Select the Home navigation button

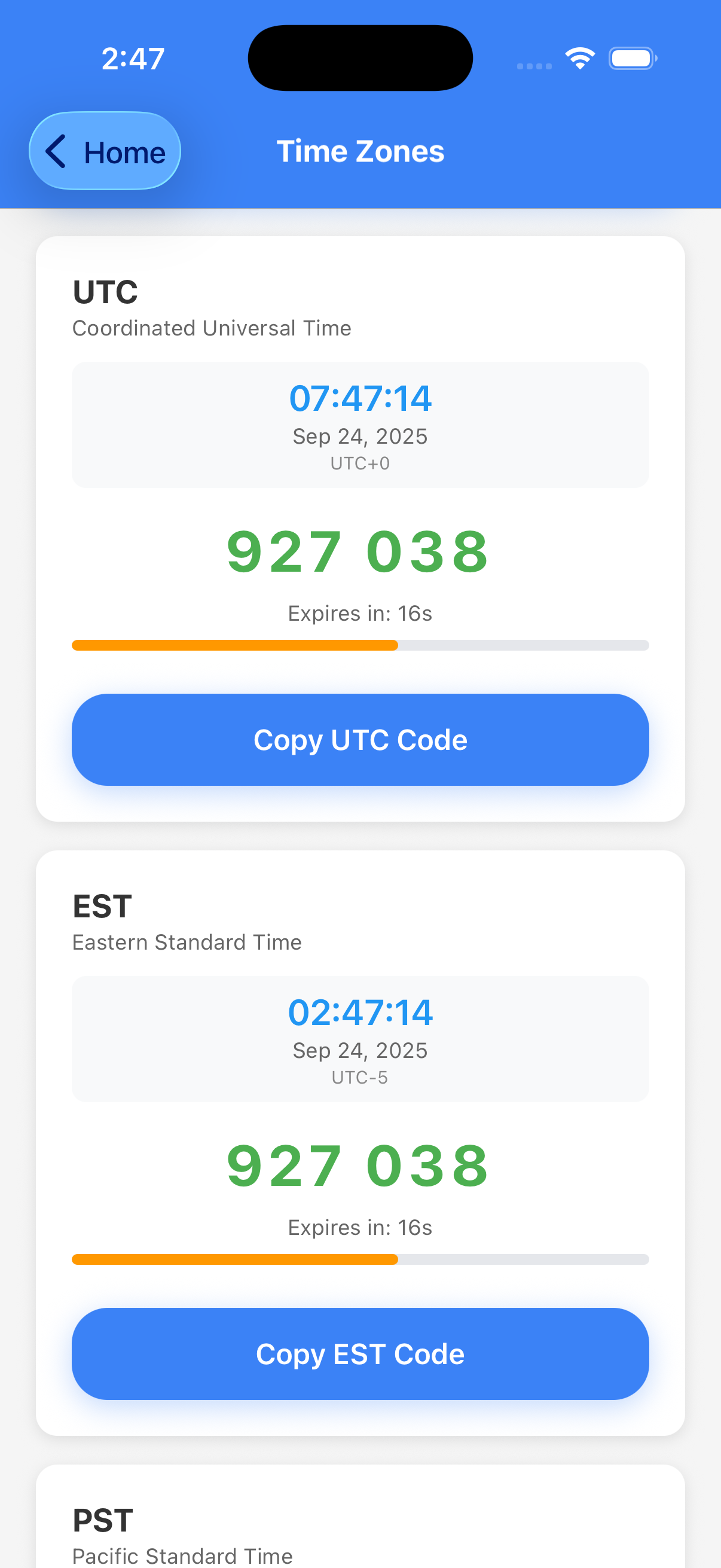point(105,151)
